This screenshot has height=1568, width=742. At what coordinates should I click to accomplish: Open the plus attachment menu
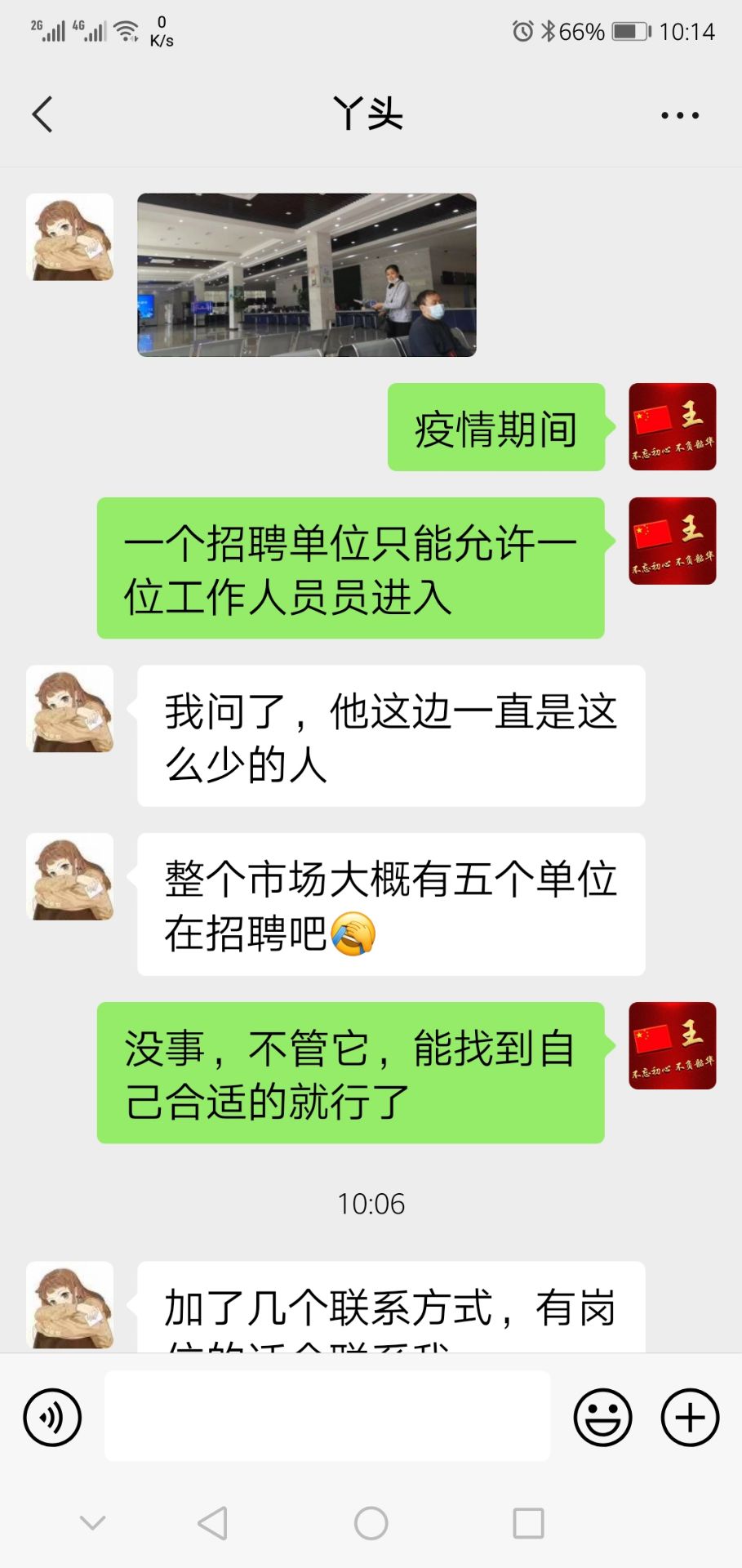pos(690,1417)
